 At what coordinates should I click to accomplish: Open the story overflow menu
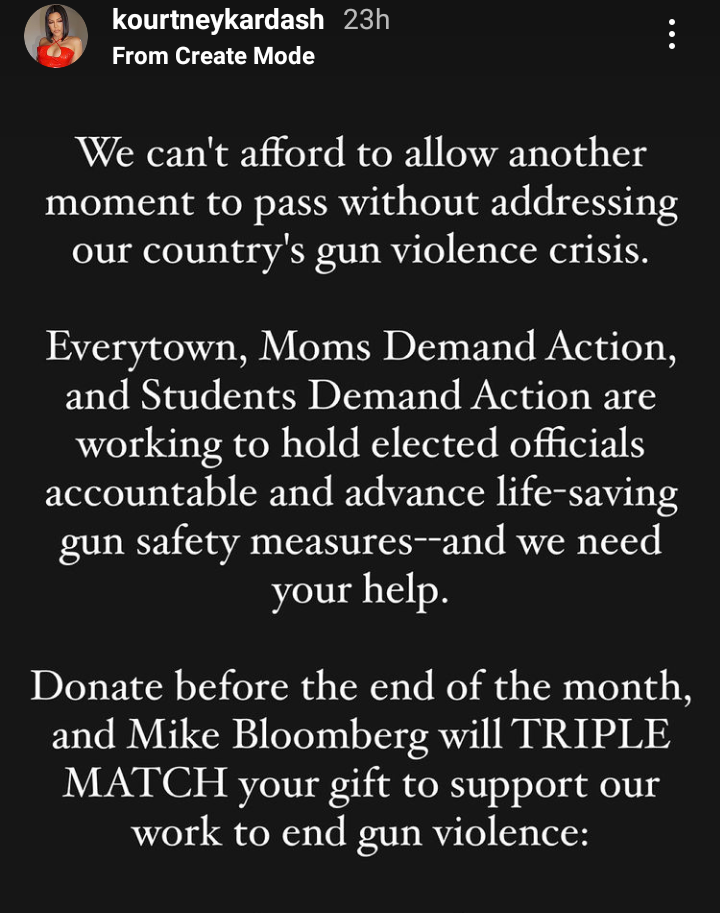click(672, 35)
